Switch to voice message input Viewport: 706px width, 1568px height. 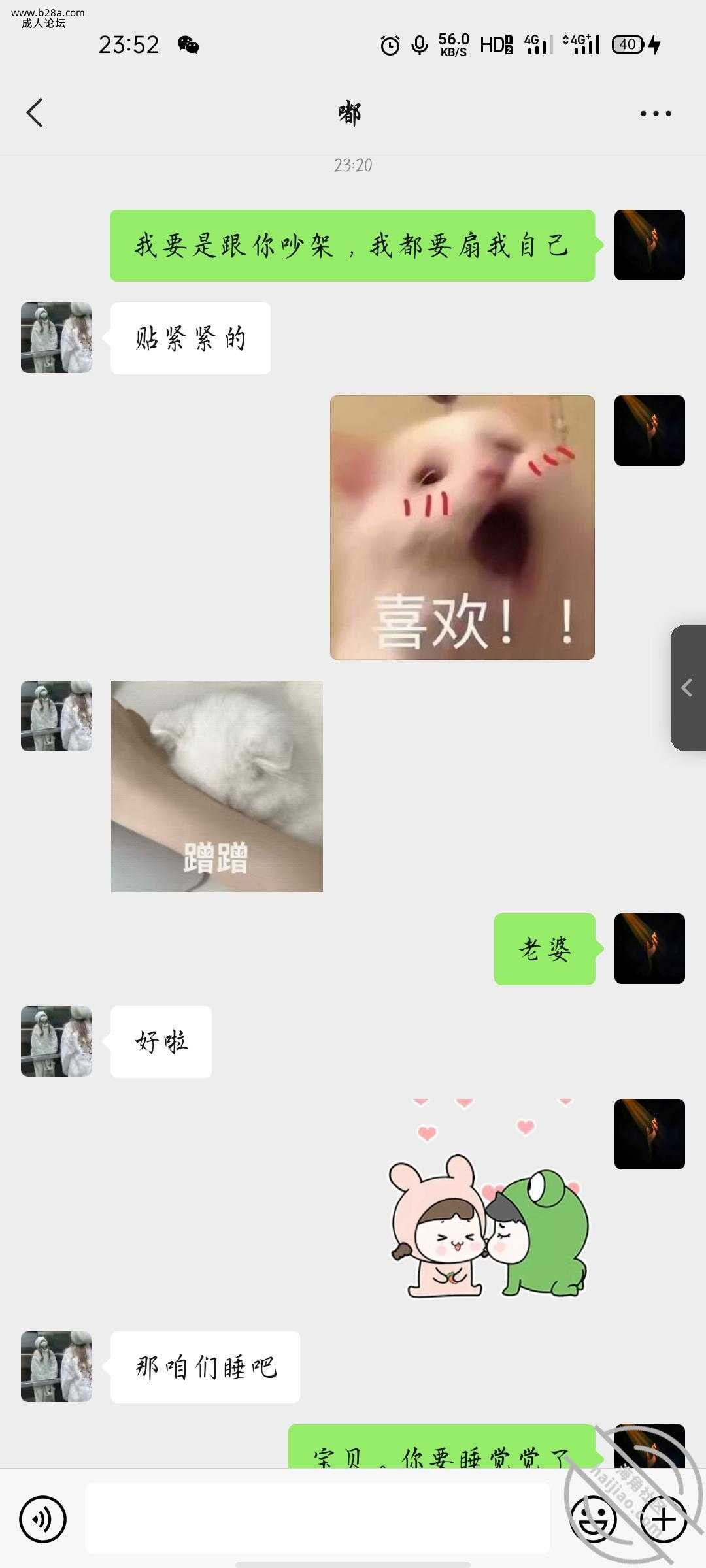click(x=43, y=1519)
